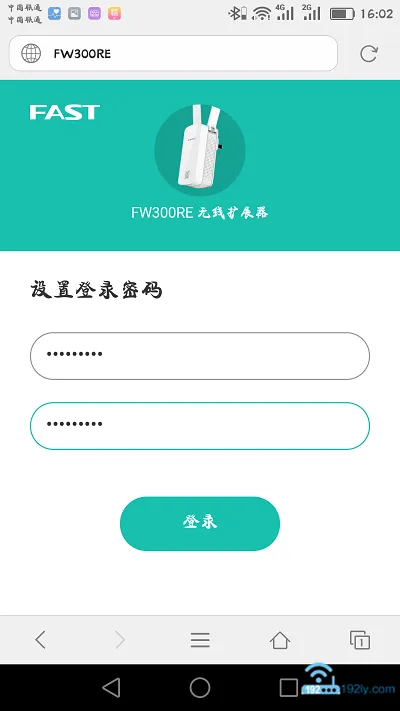Open the browser tabs switcher
Viewport: 400px width, 711px height.
[360, 640]
